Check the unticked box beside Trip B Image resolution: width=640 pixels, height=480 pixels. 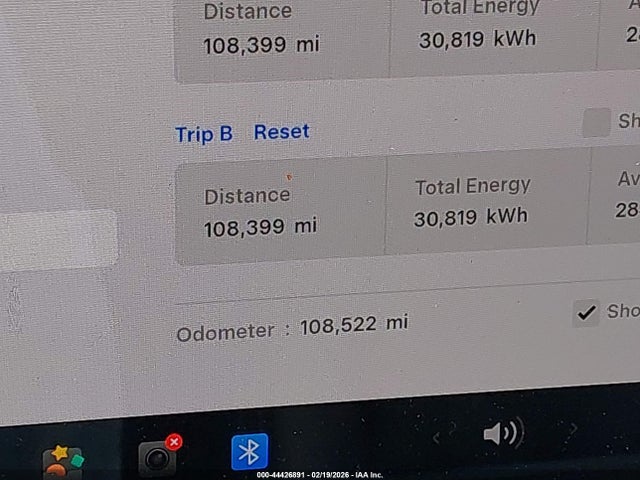point(596,122)
